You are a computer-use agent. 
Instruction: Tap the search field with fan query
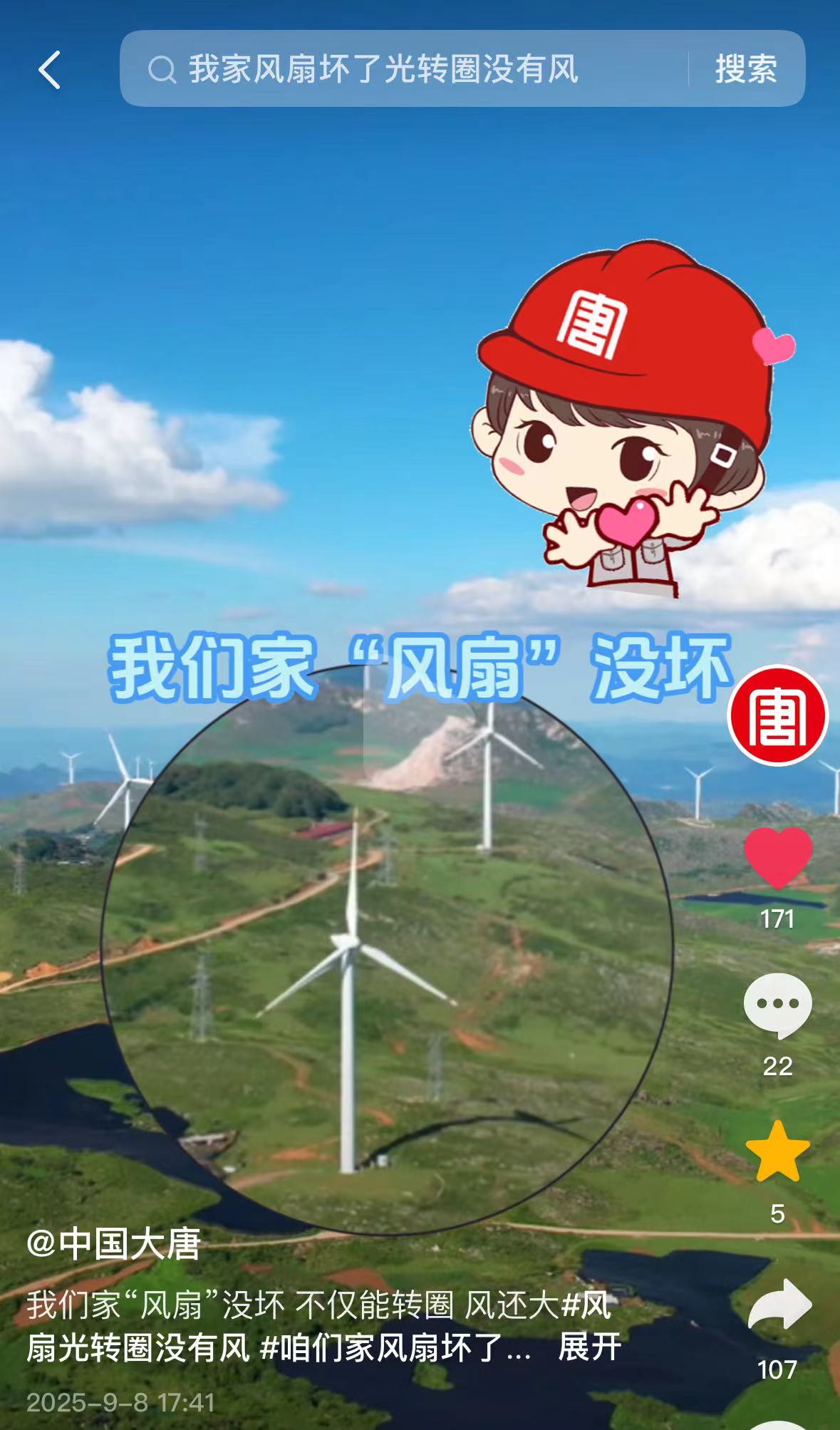(399, 70)
